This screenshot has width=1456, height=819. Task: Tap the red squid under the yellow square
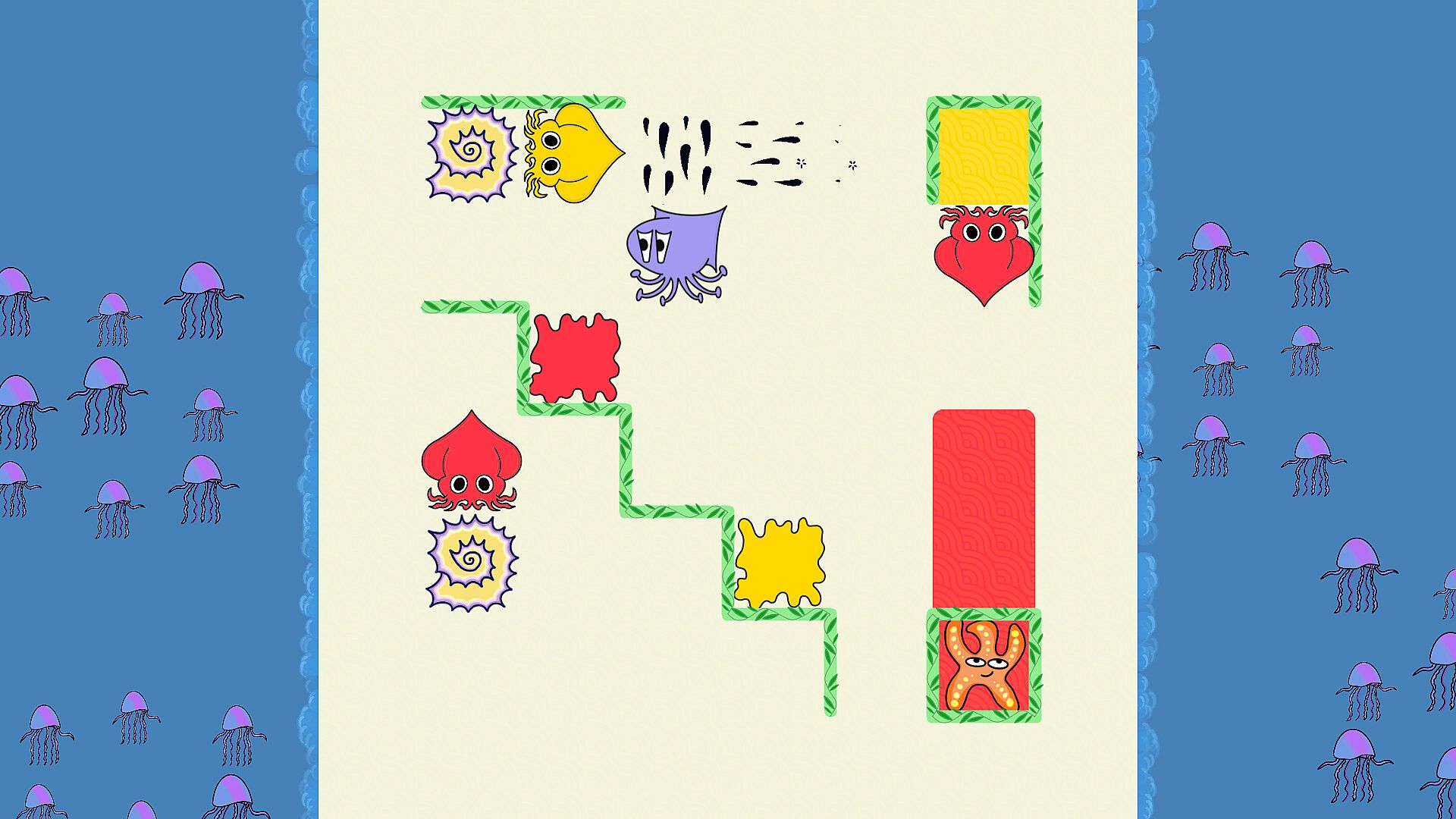984,254
